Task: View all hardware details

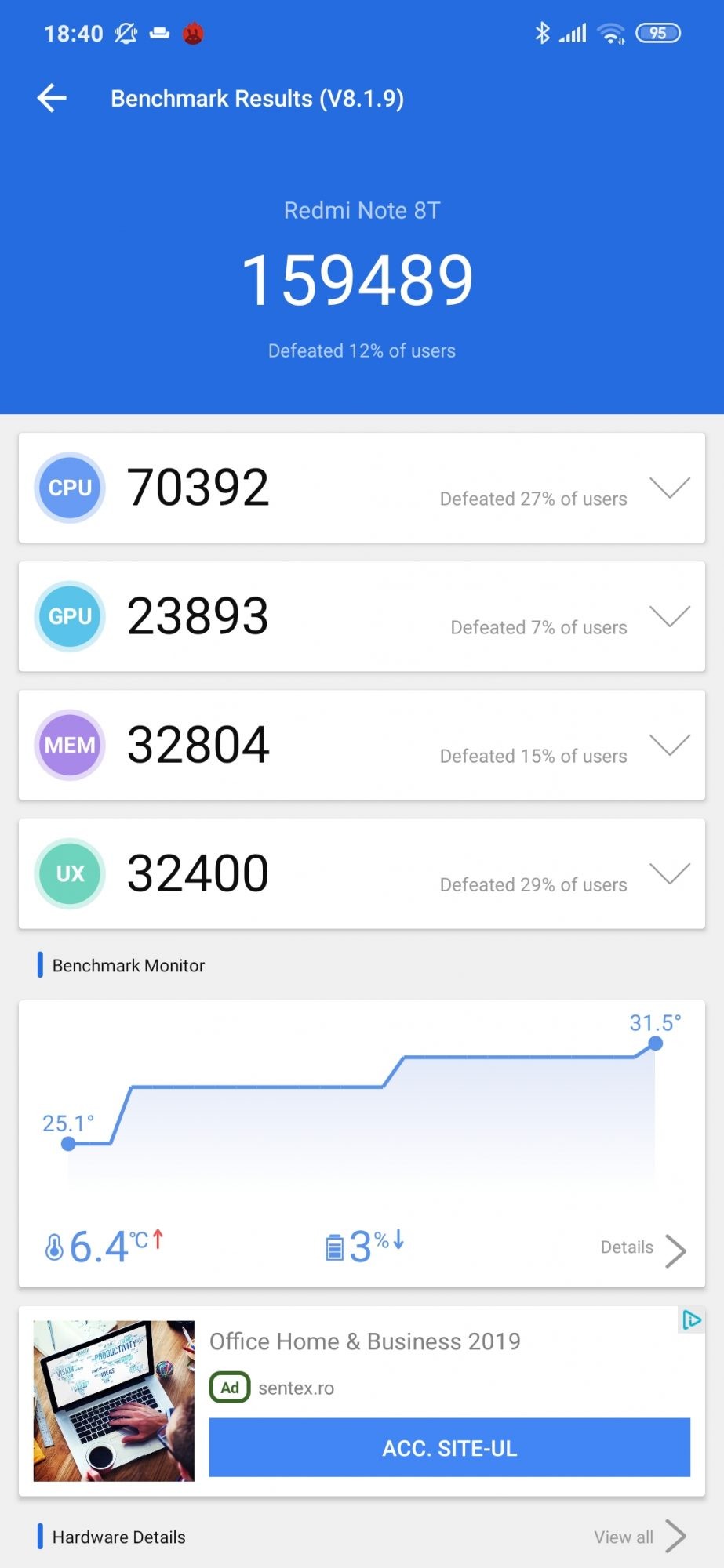Action: (x=639, y=1537)
